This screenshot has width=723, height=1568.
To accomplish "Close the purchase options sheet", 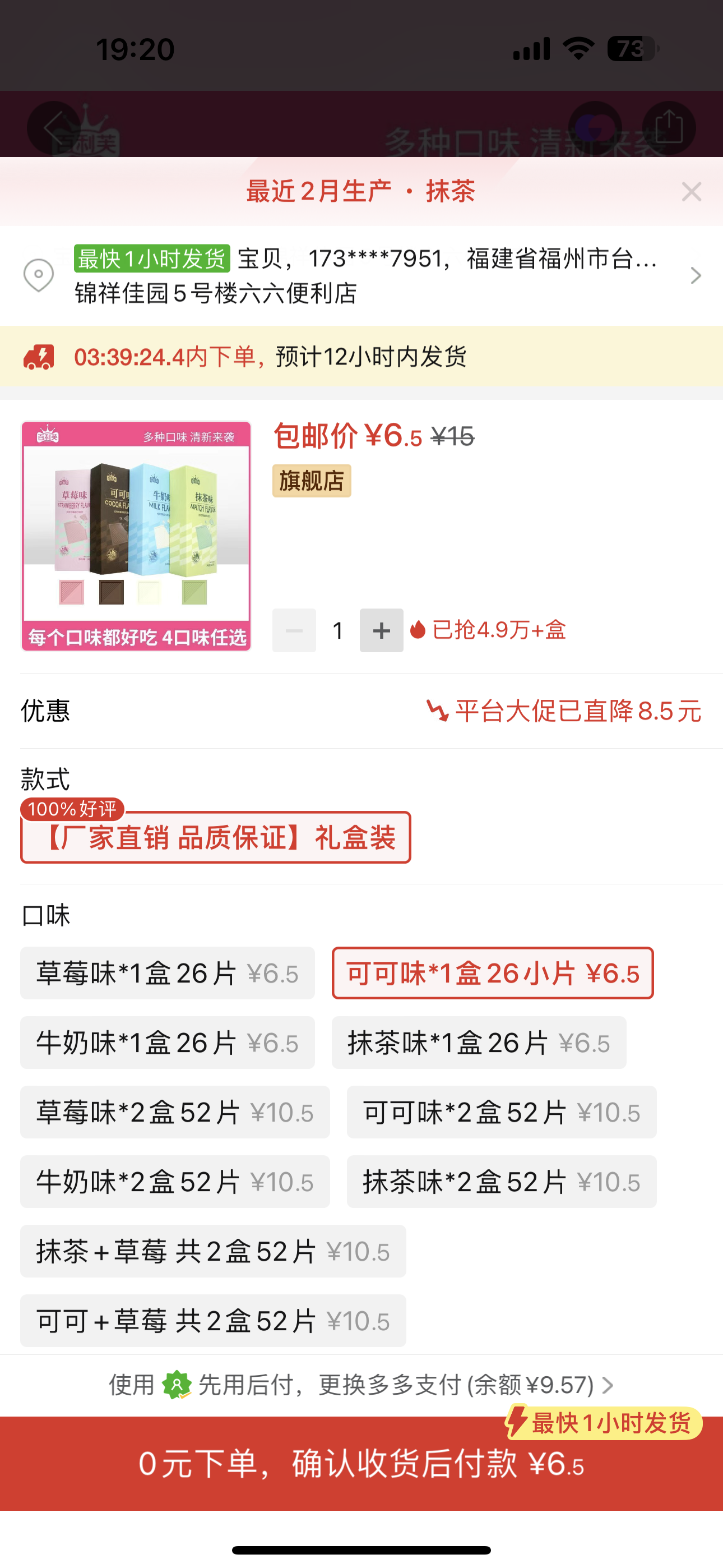I will tap(692, 192).
